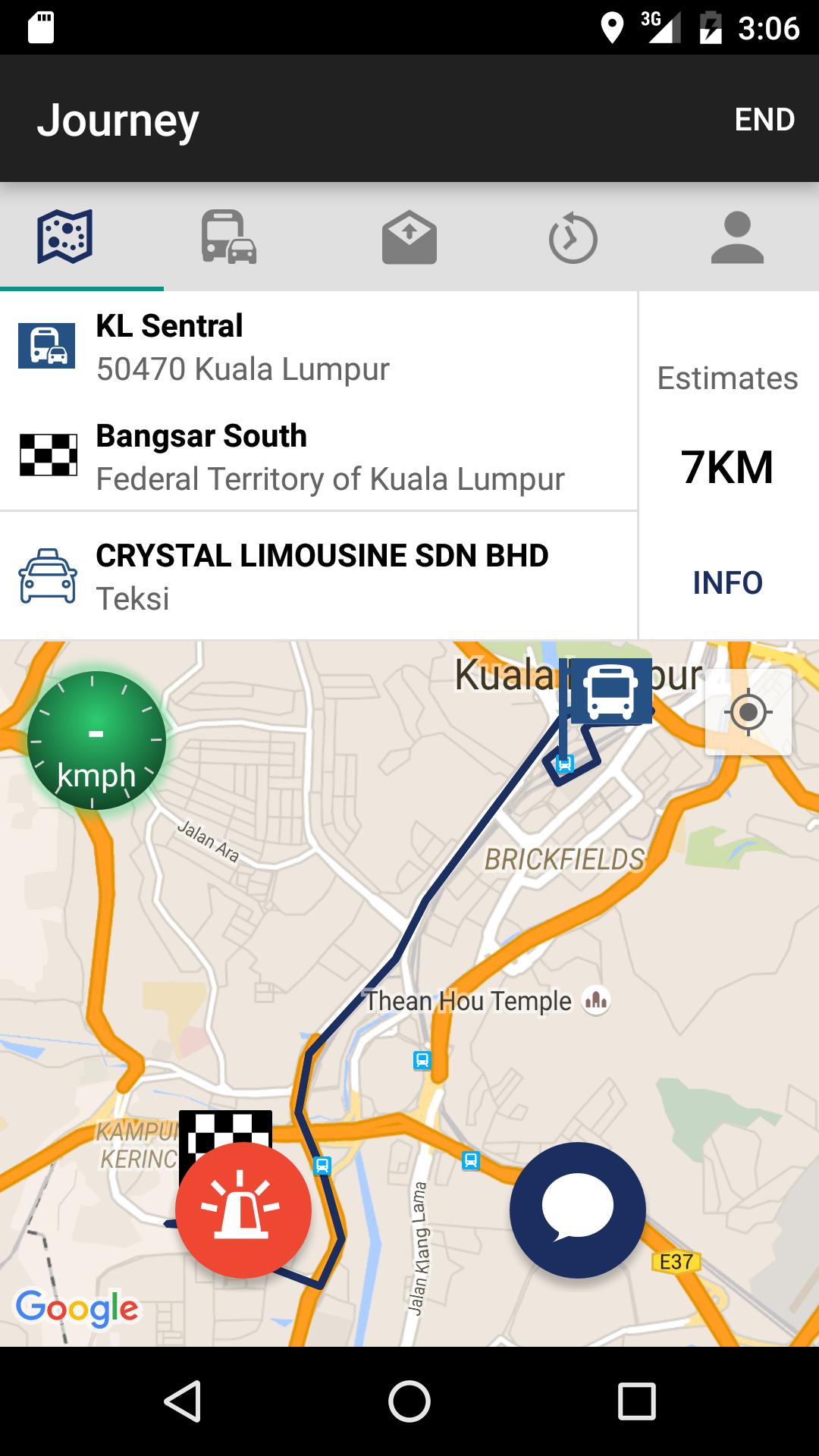Go to the home screen
The width and height of the screenshot is (819, 1456).
[x=409, y=1401]
